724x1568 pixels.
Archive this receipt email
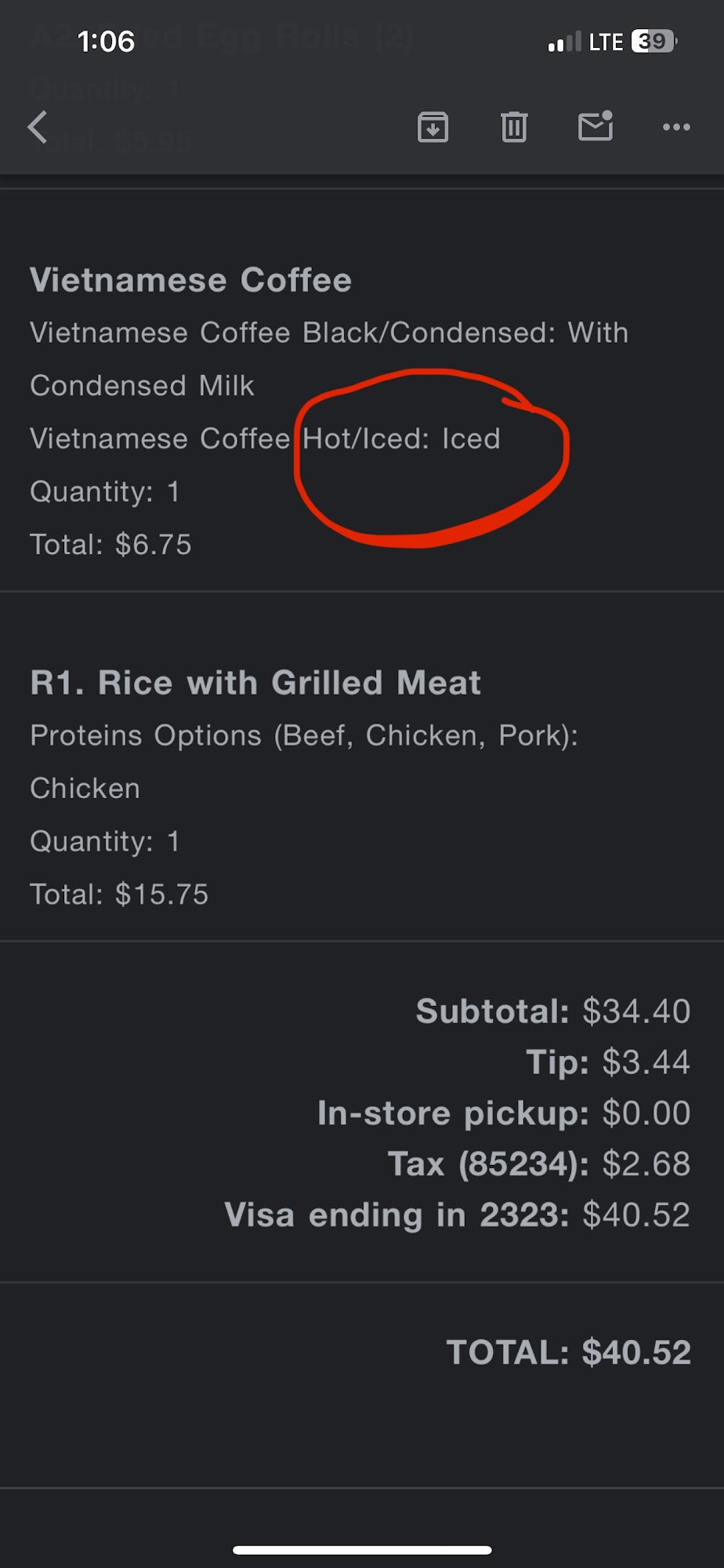(433, 127)
